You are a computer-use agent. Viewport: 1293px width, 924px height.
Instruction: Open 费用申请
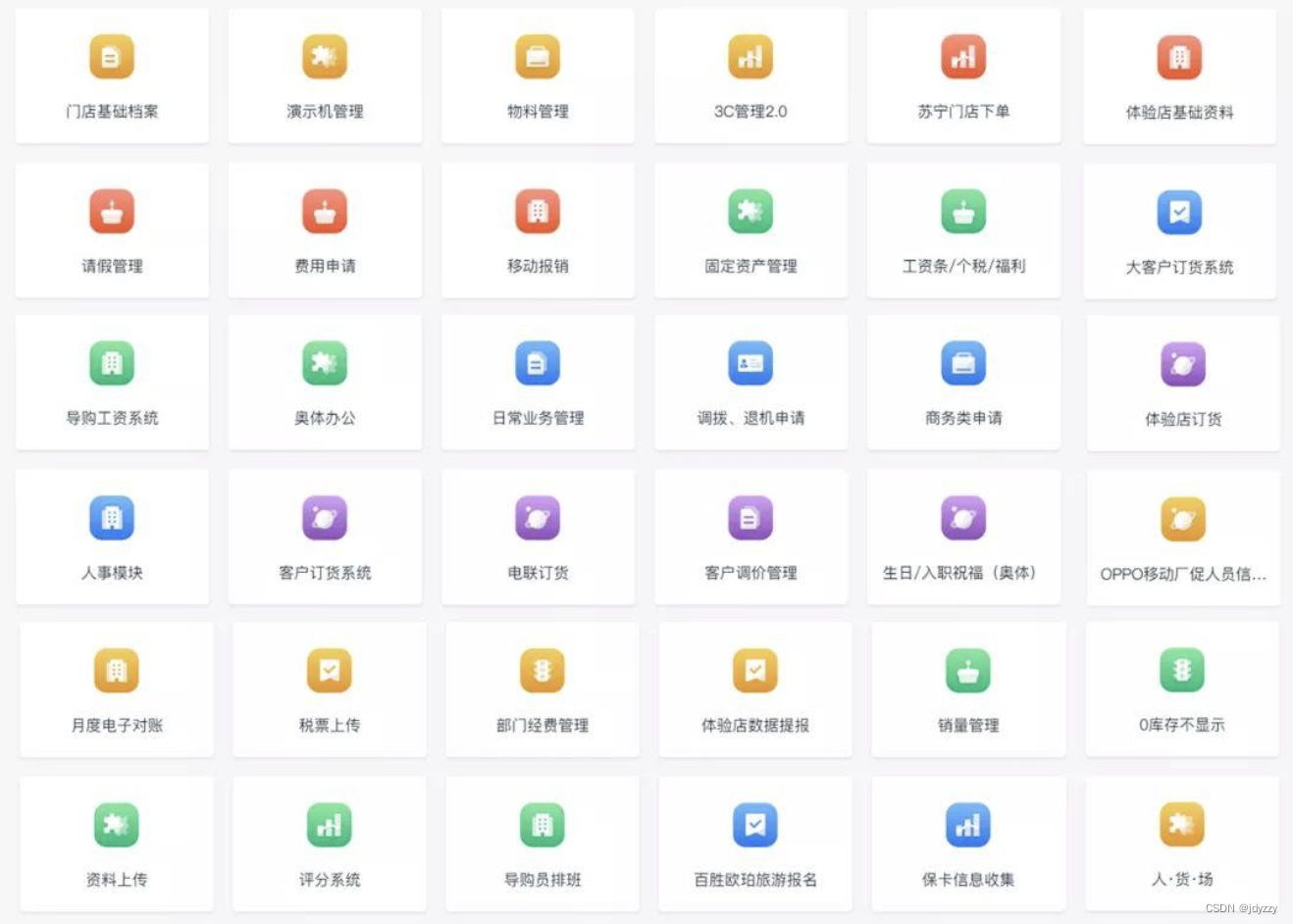click(325, 231)
